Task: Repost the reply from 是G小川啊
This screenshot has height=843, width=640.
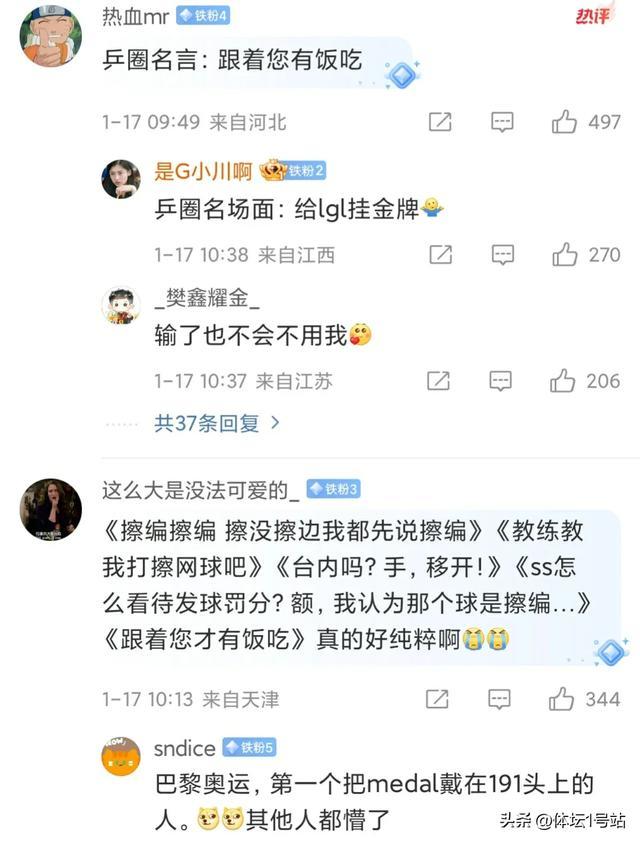Action: 440,254
